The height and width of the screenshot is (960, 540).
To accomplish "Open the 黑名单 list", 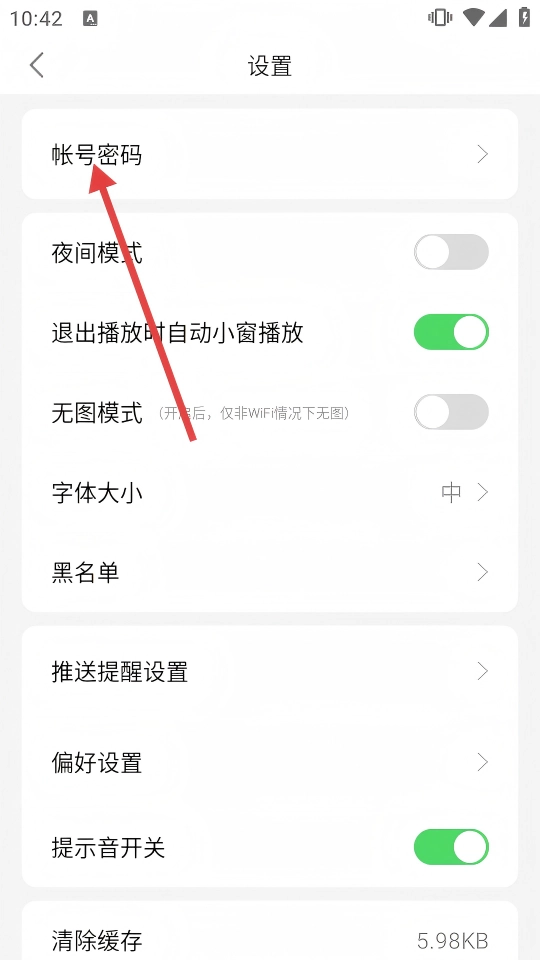I will 269,572.
